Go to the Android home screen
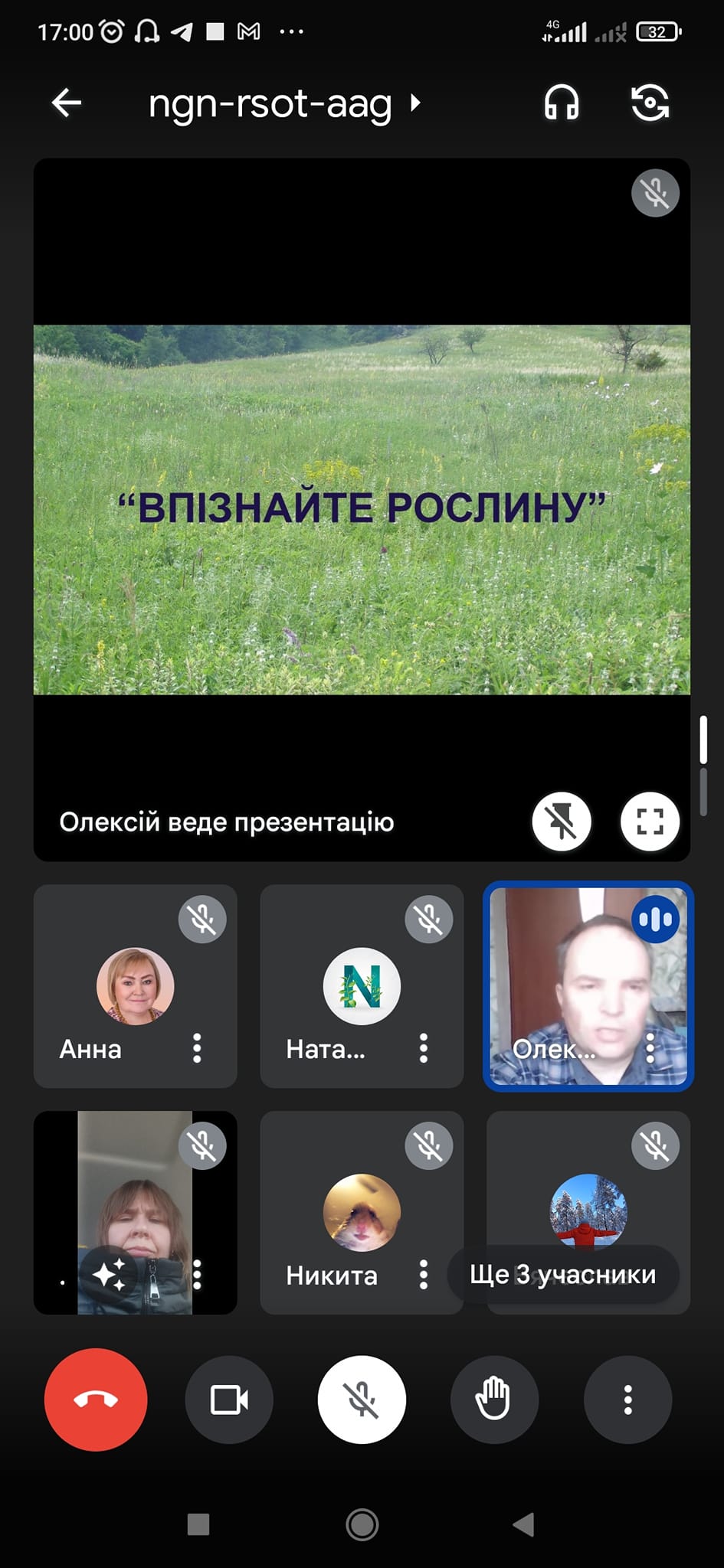The image size is (724, 1568). click(x=362, y=1524)
